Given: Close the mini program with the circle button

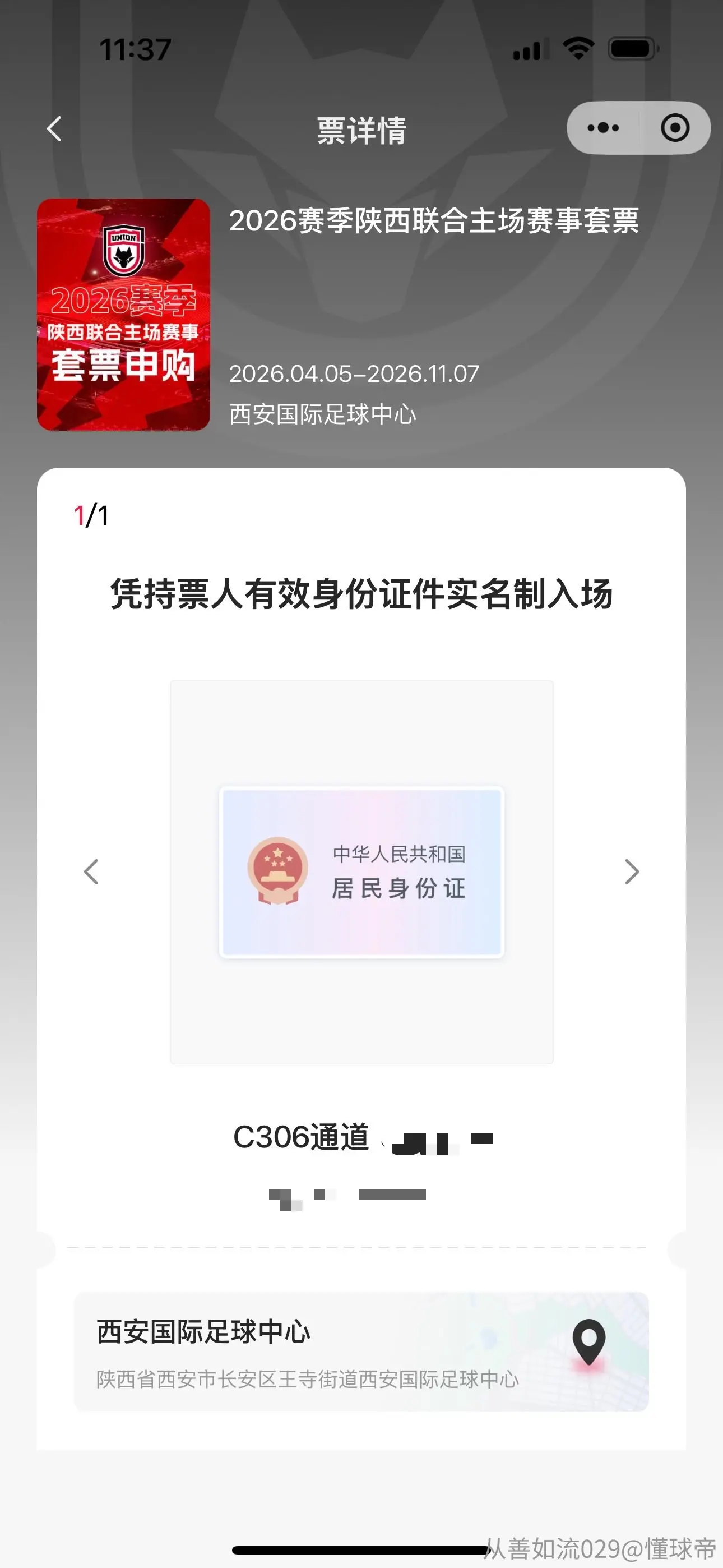Looking at the screenshot, I should 675,128.
